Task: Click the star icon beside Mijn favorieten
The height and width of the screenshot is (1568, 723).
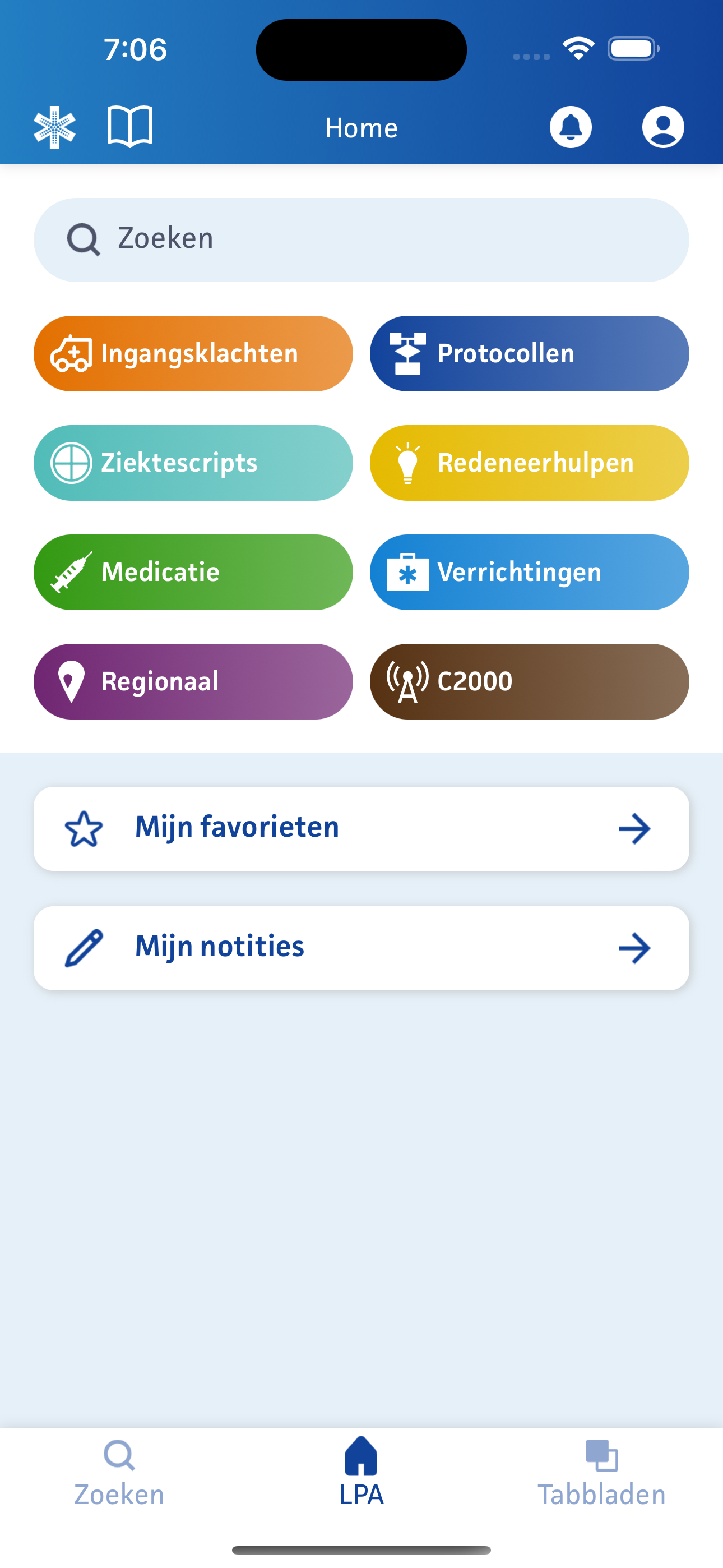Action: 84,828
